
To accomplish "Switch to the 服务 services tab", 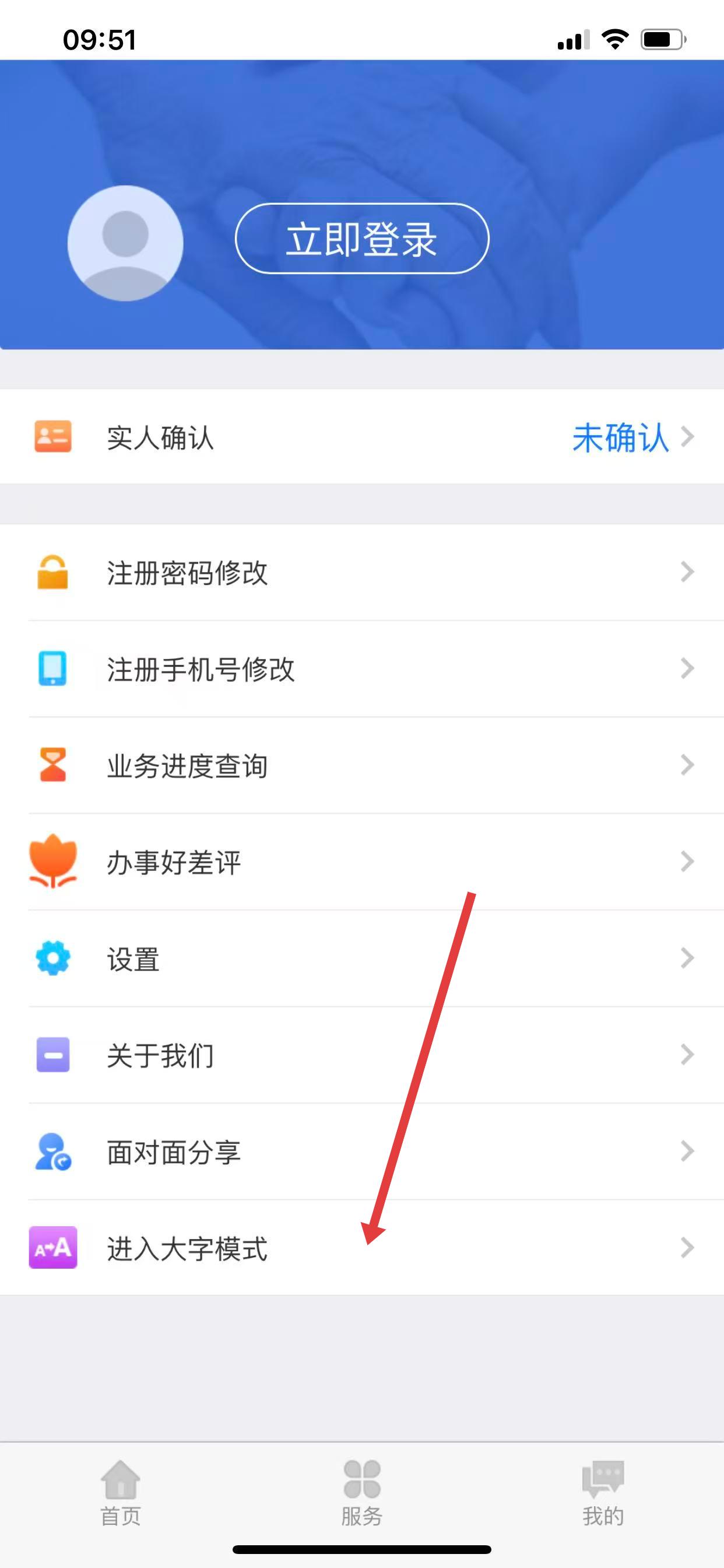I will tap(362, 1494).
